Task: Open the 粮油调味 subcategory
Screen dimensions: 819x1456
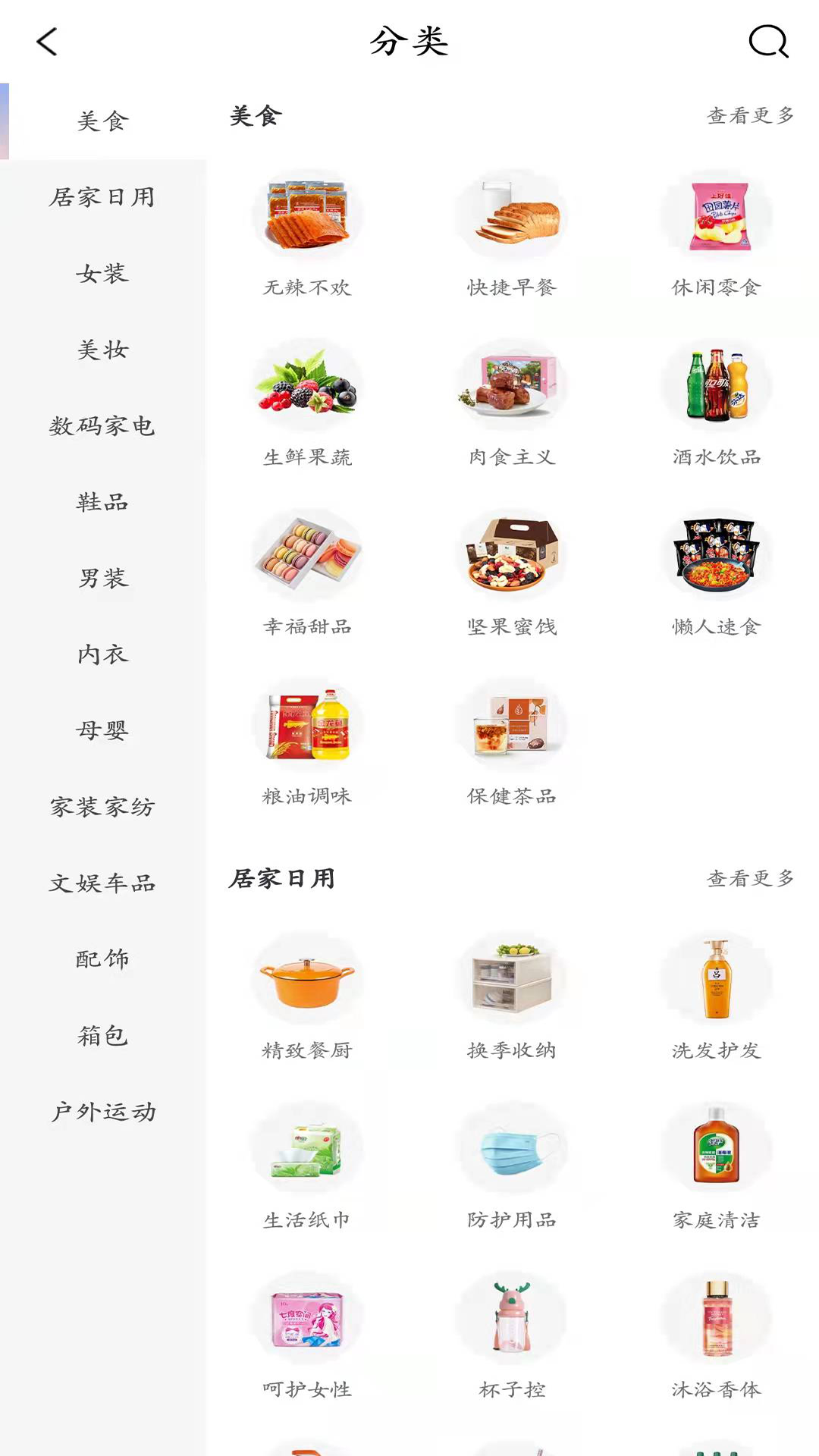Action: click(x=307, y=743)
